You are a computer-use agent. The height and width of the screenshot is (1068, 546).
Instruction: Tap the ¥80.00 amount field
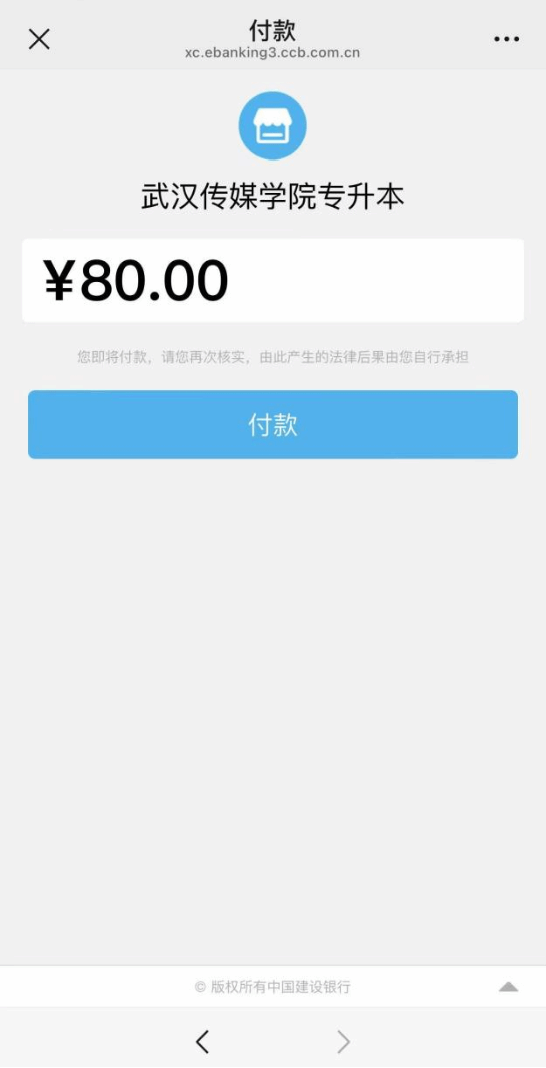[x=273, y=280]
